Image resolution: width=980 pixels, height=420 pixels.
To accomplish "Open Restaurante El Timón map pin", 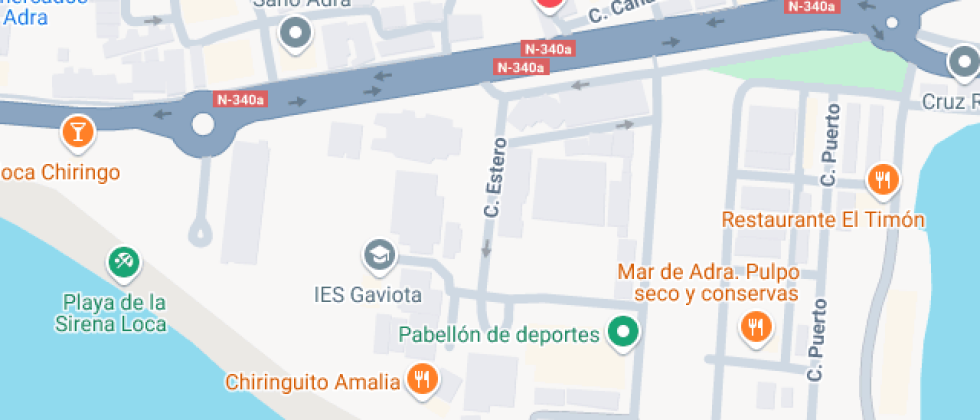I will pos(882,181).
